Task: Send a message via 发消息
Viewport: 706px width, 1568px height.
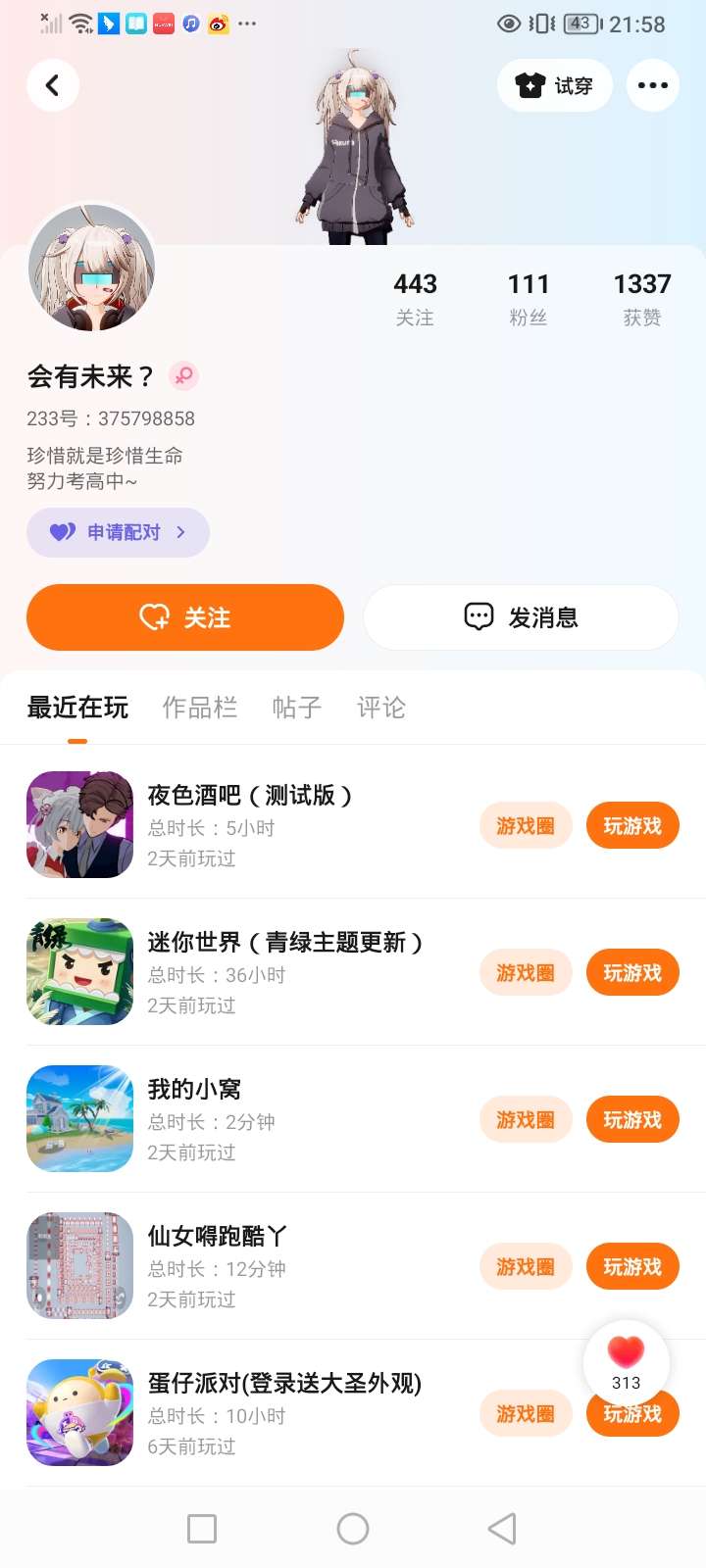Action: pyautogui.click(x=521, y=617)
